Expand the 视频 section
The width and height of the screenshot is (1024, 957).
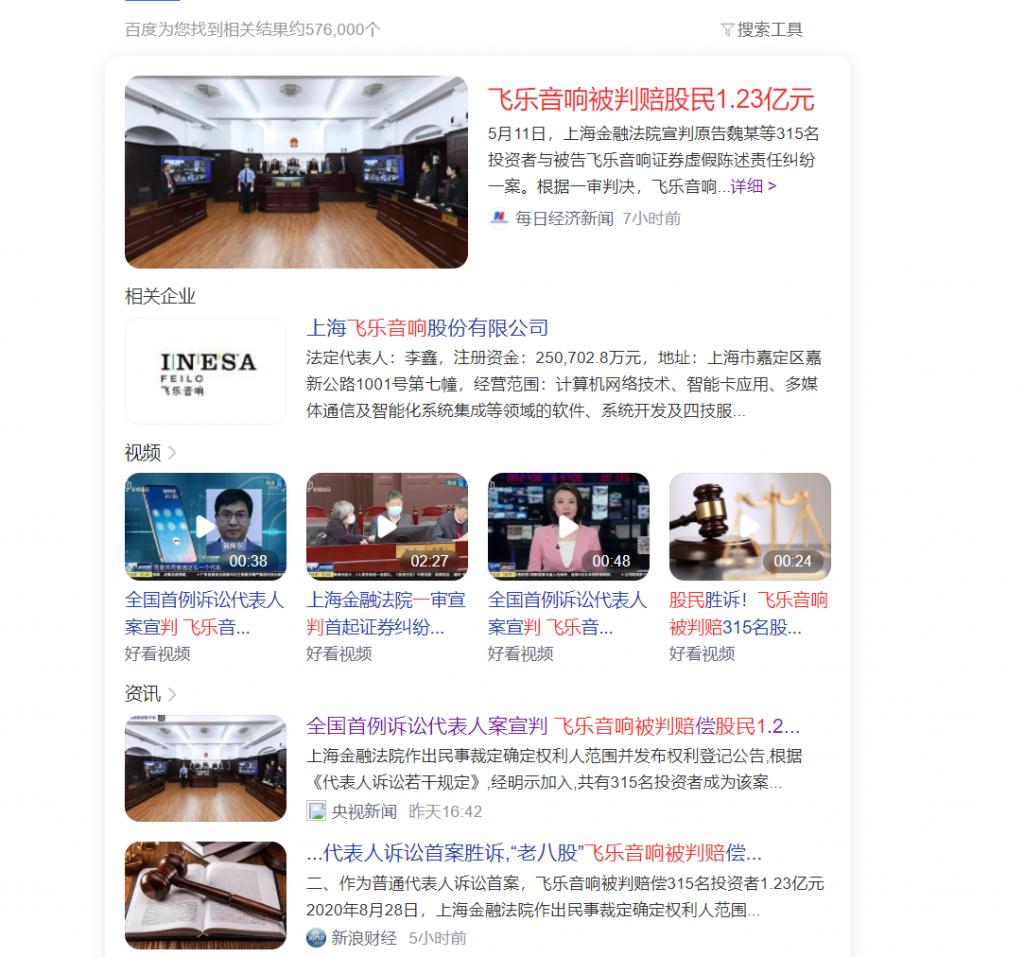[150, 453]
